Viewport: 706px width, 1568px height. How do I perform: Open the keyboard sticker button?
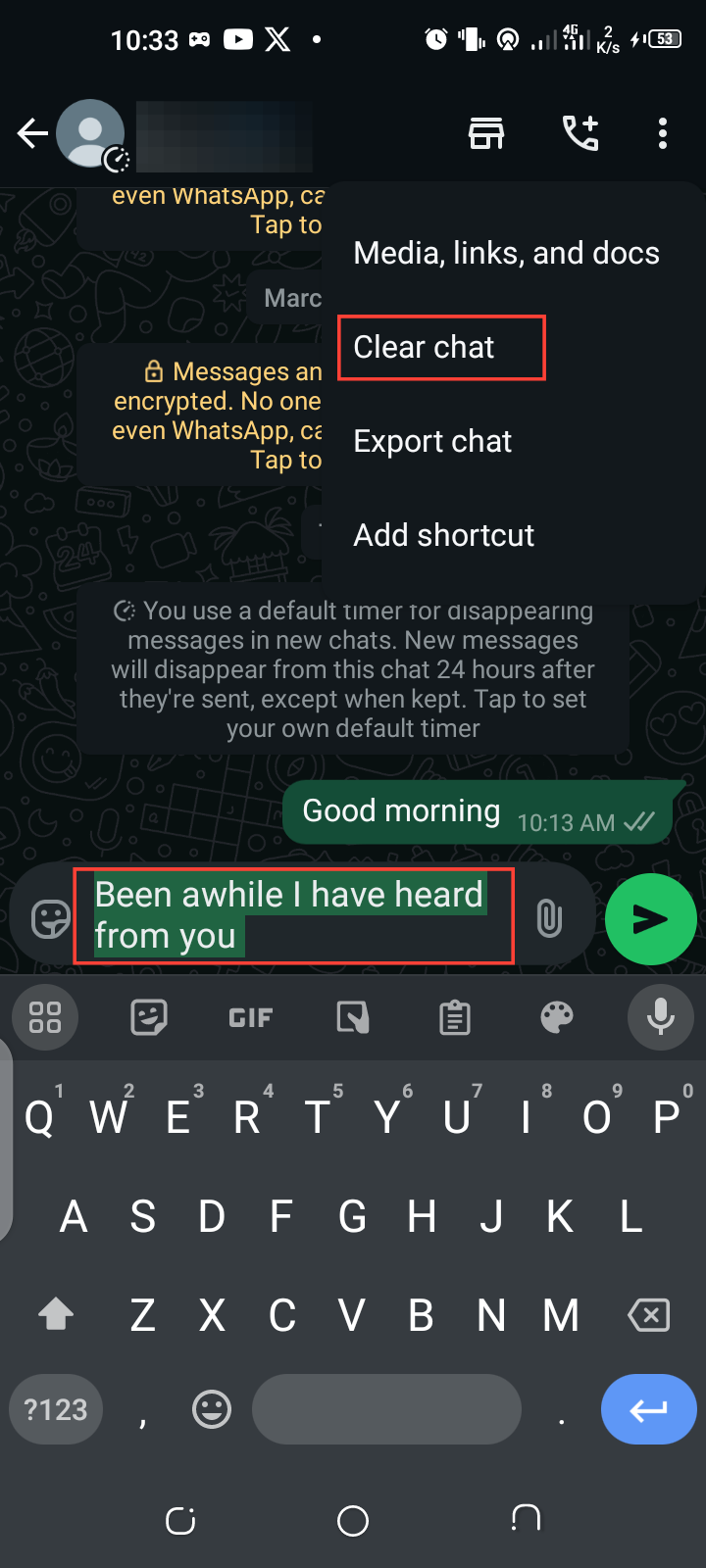[x=149, y=1017]
